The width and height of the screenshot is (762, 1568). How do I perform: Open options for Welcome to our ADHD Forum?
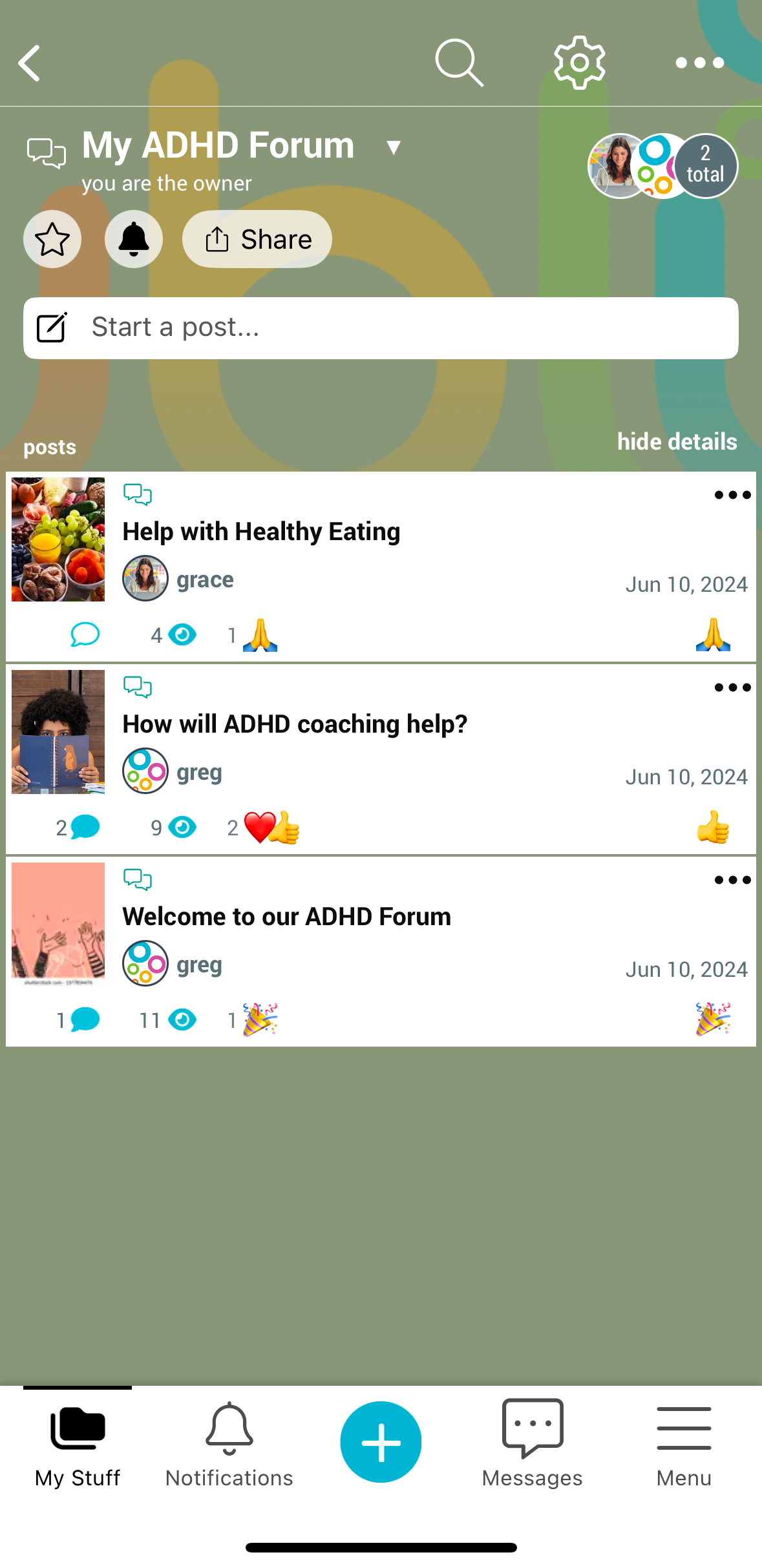coord(732,880)
